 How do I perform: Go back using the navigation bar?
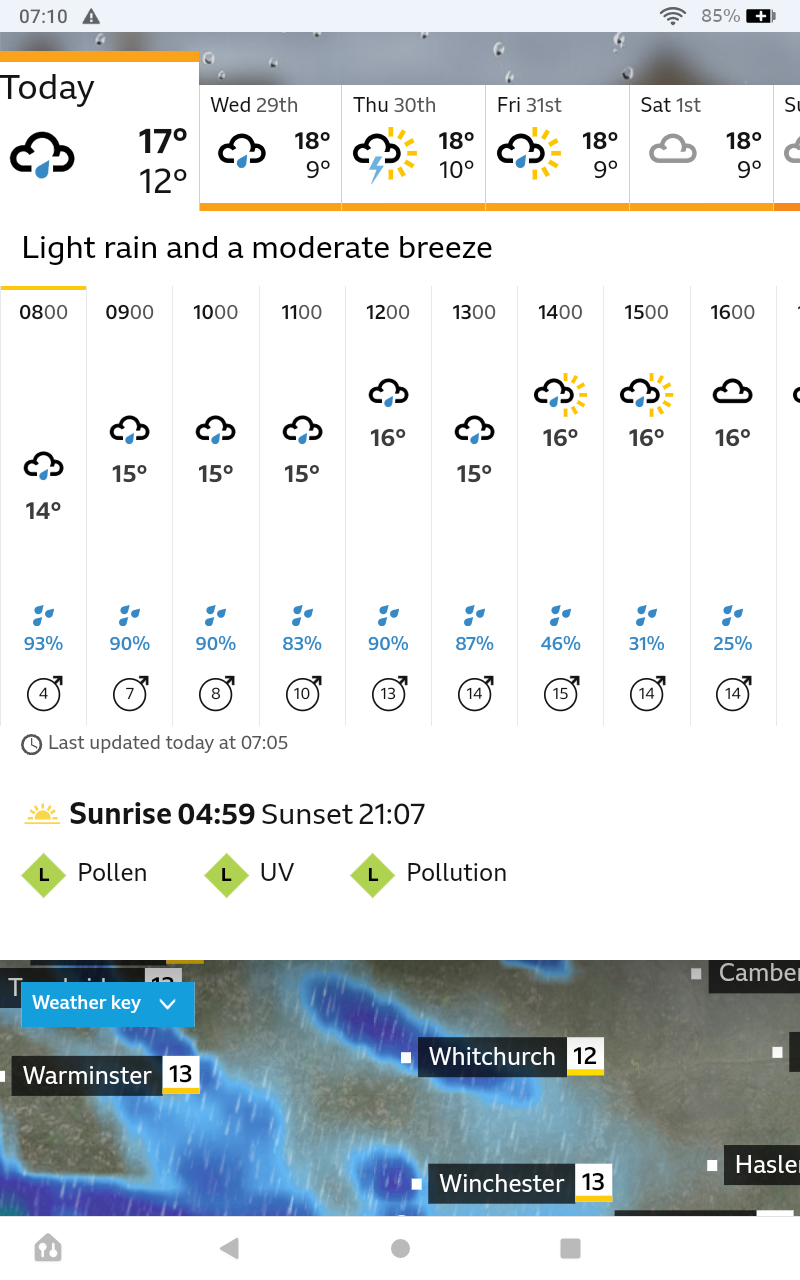(229, 1248)
